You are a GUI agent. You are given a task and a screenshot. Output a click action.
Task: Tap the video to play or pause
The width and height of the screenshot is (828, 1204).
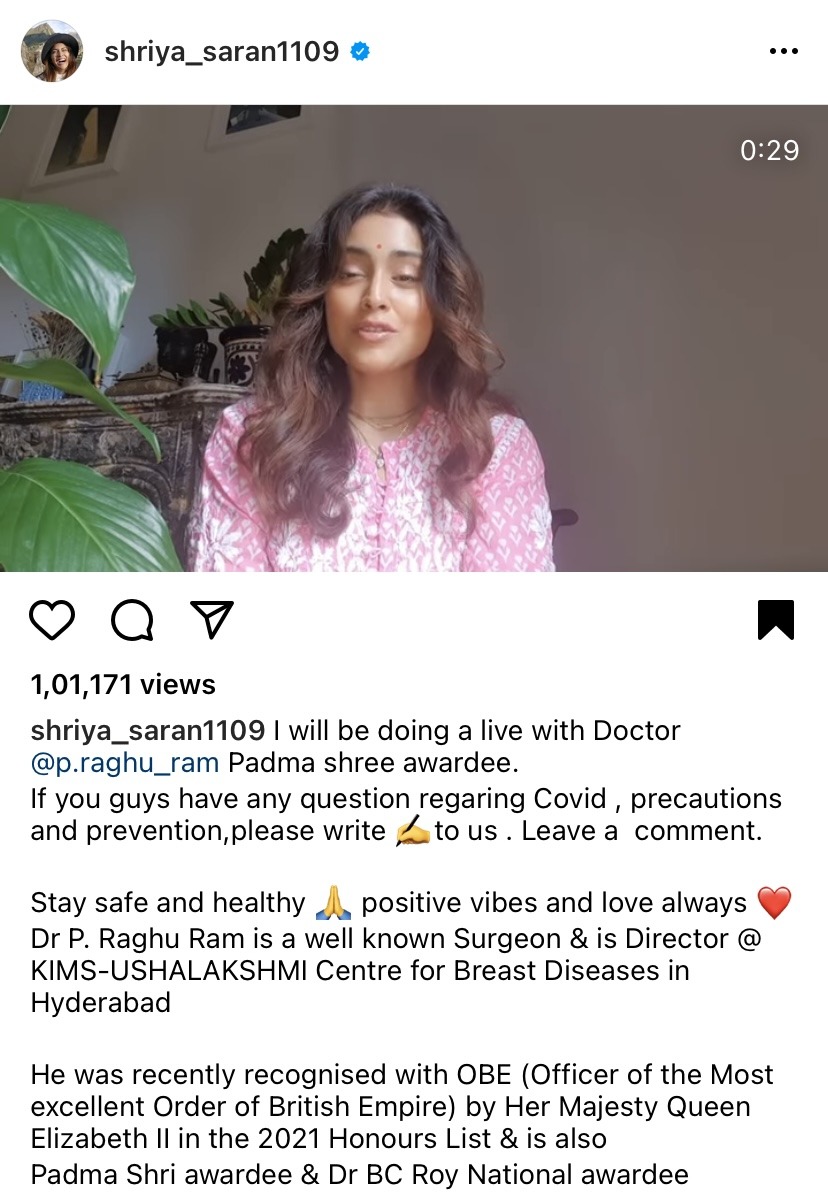(414, 338)
